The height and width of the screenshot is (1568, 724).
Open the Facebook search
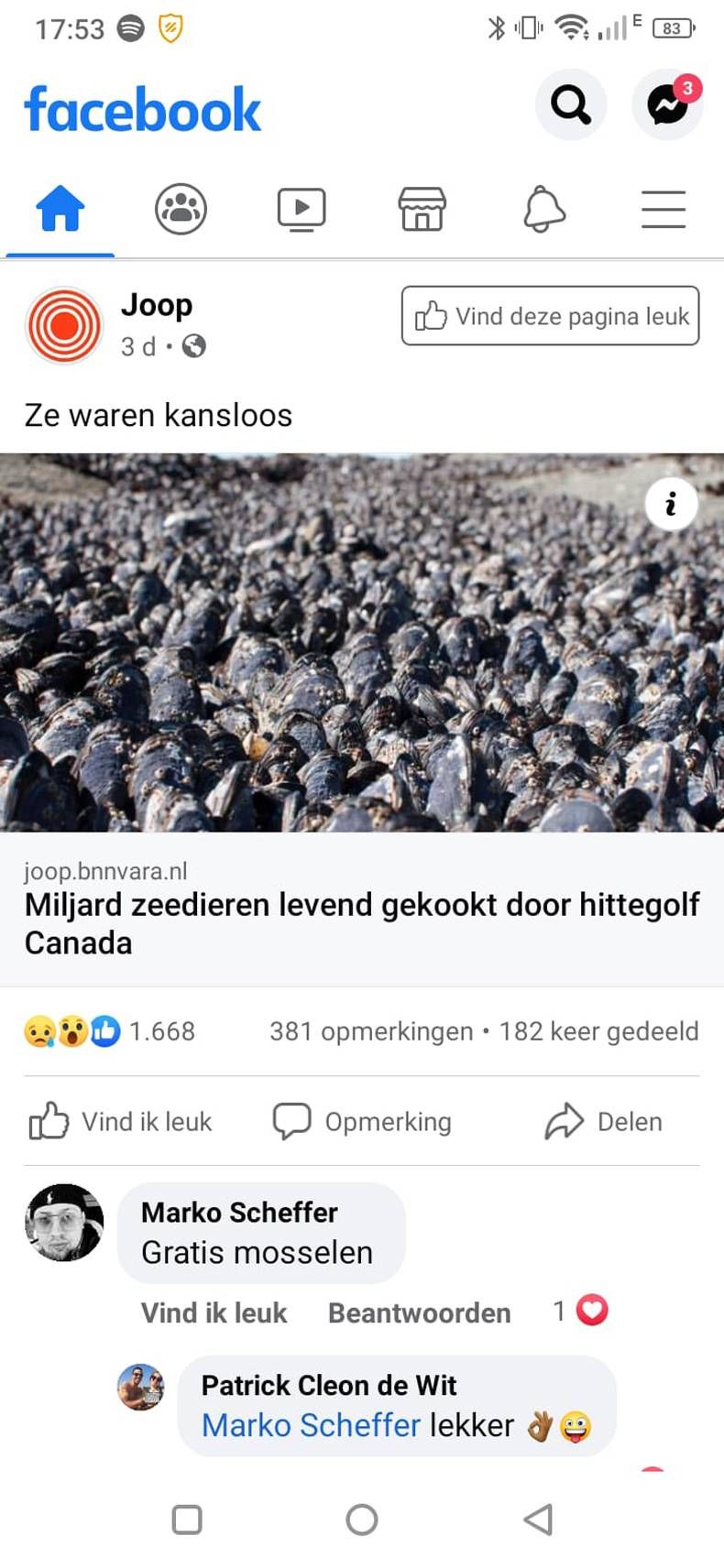click(x=570, y=105)
